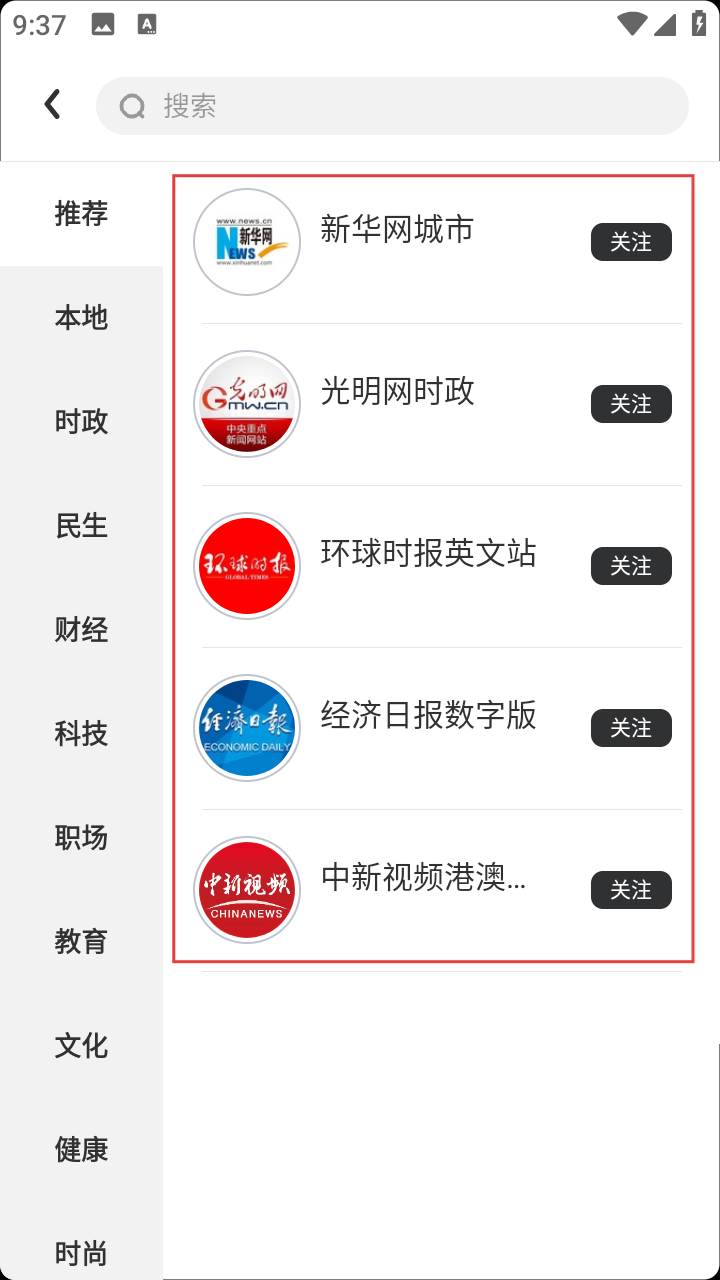Open the 新华网城市 account page
This screenshot has width=720, height=1280.
[396, 230]
